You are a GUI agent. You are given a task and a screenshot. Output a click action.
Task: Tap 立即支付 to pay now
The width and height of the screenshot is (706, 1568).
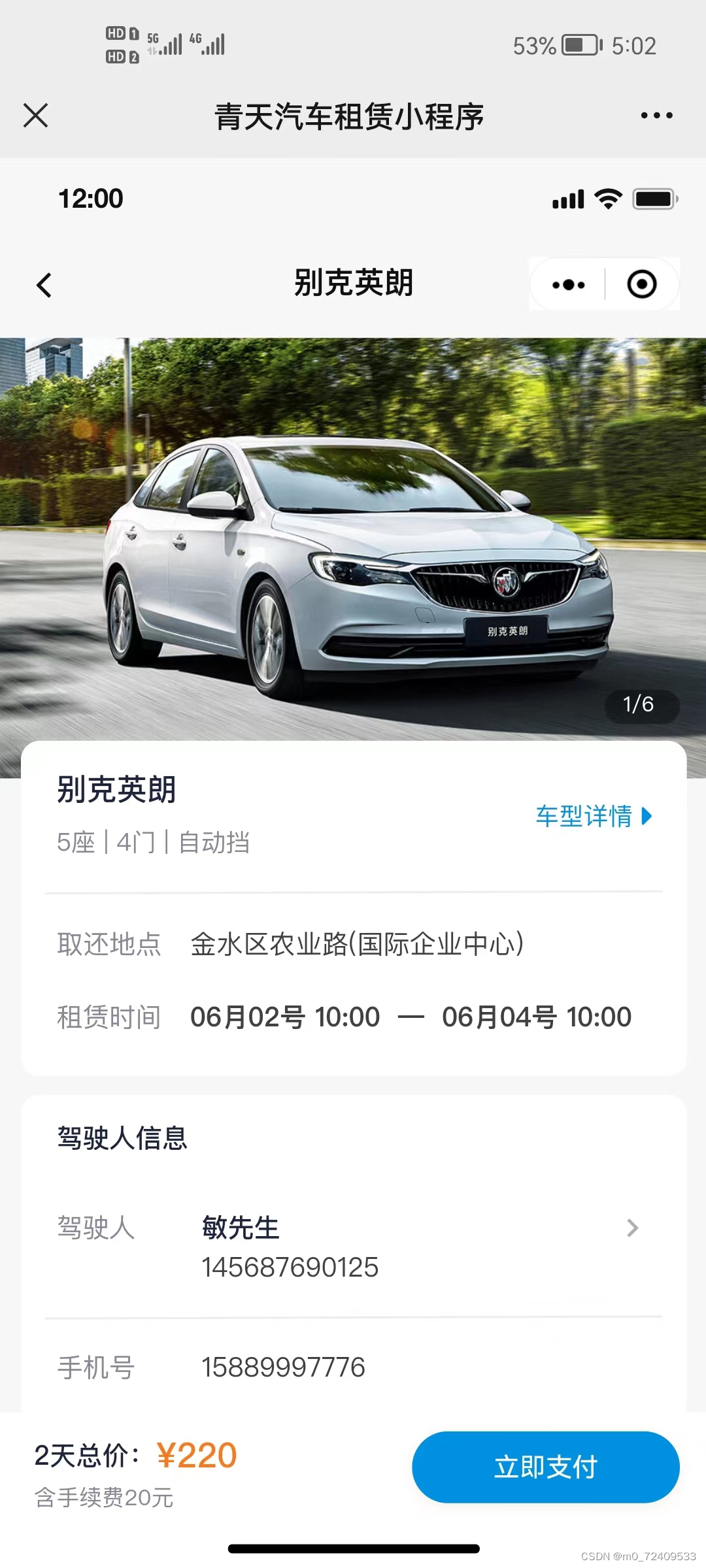pyautogui.click(x=545, y=1467)
